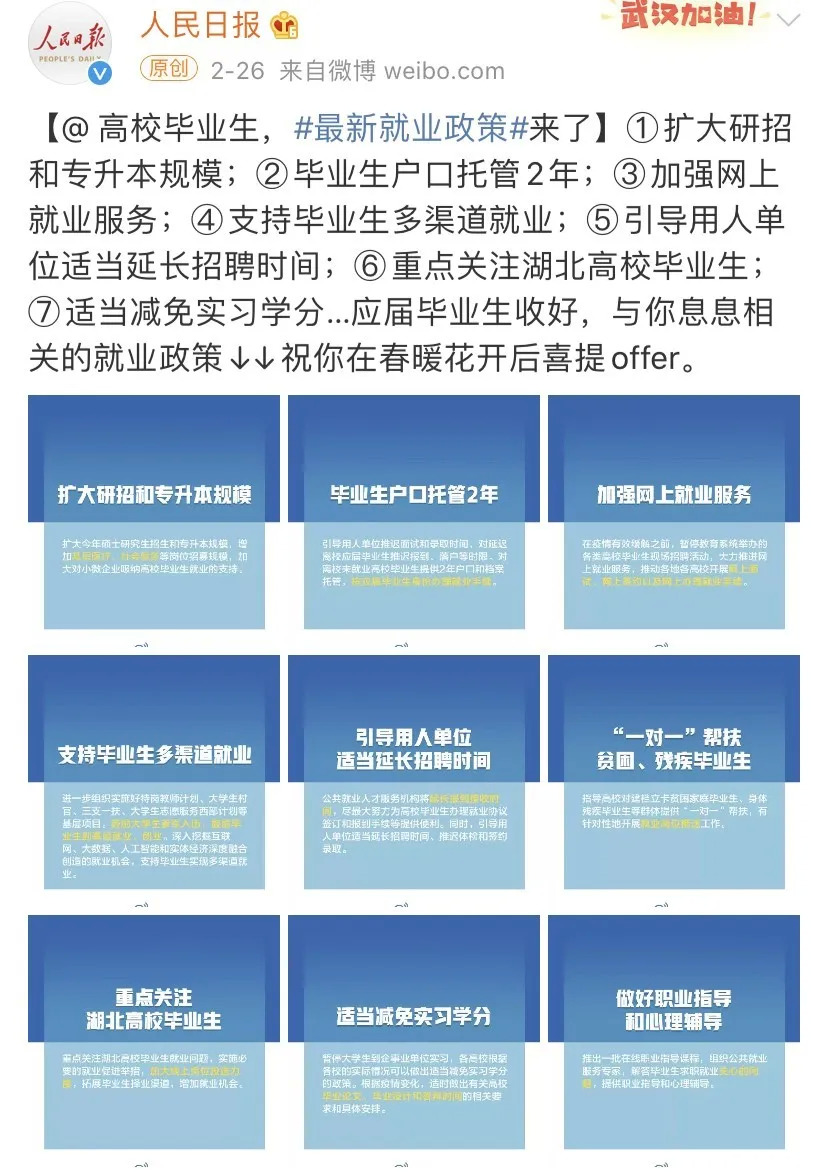View image 适当减免实习学分
Screen dimensions: 828x1172
(414, 1032)
